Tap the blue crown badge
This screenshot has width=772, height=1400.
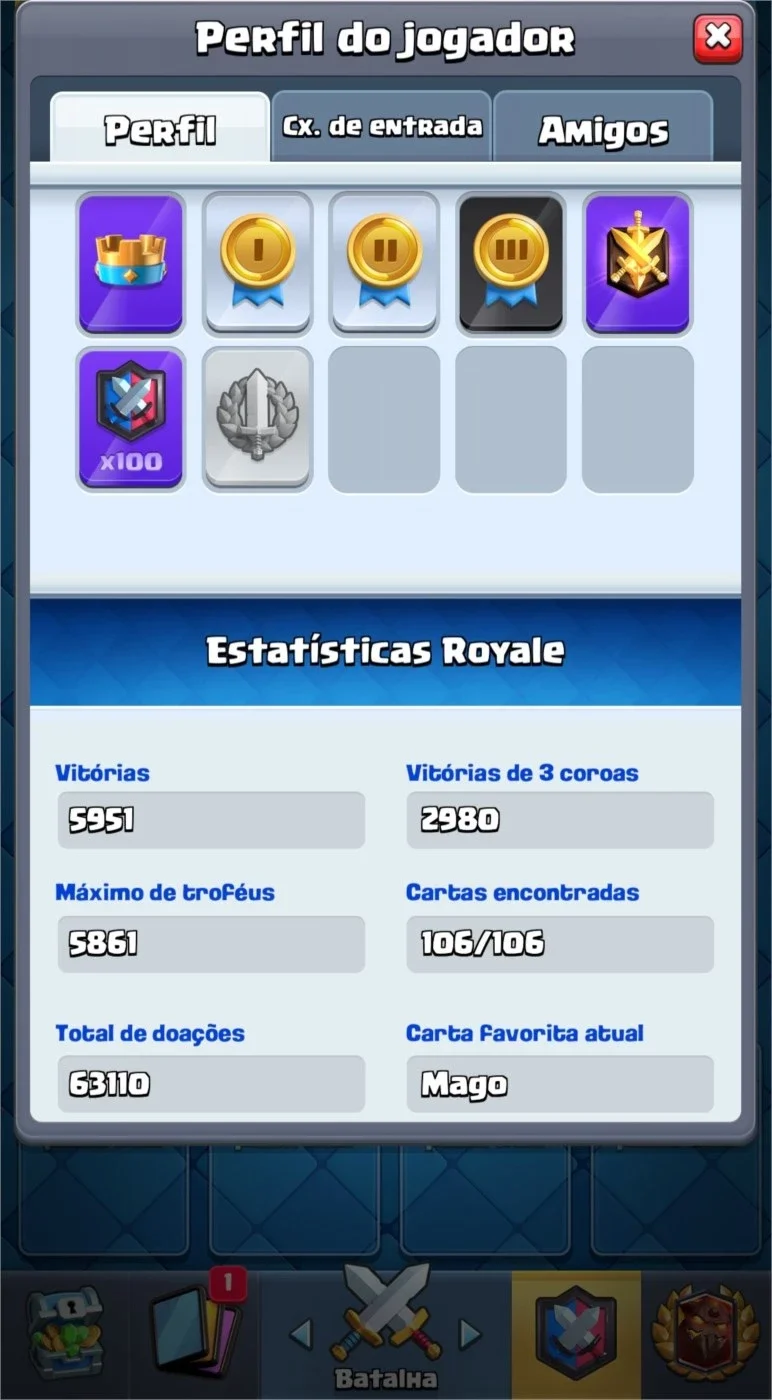coord(131,264)
